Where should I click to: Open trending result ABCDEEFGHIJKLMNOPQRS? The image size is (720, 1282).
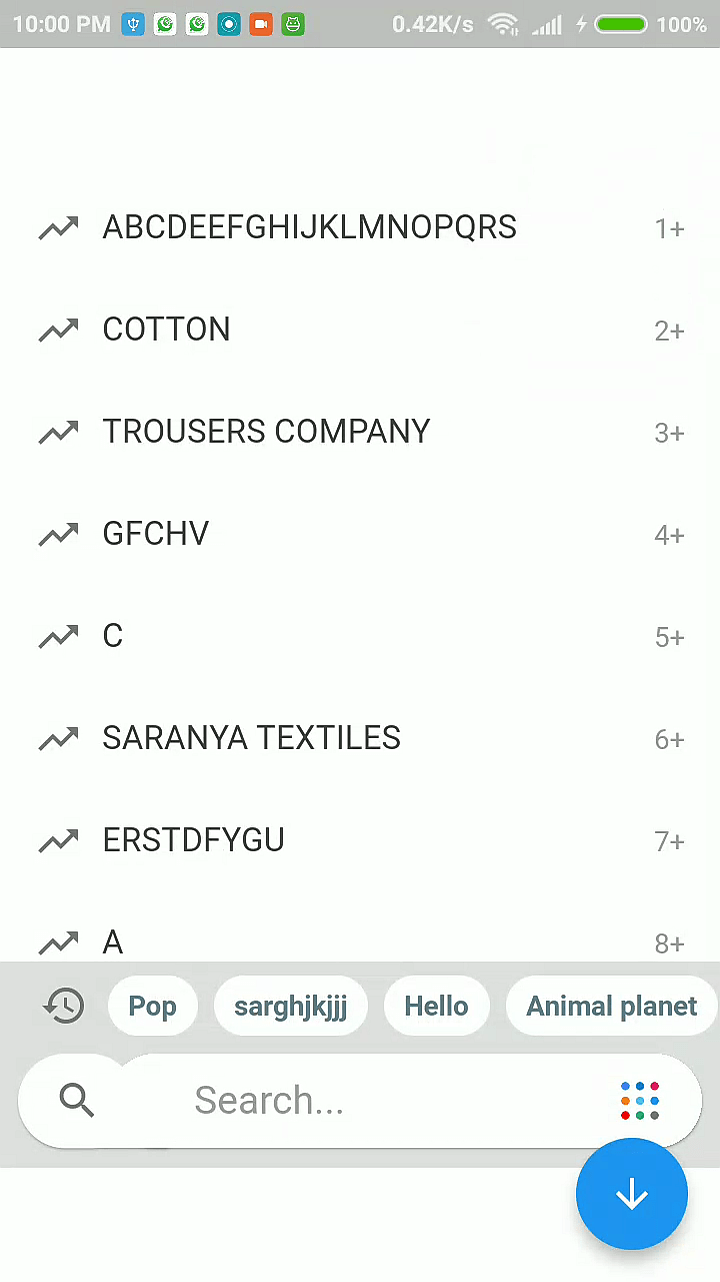point(309,227)
